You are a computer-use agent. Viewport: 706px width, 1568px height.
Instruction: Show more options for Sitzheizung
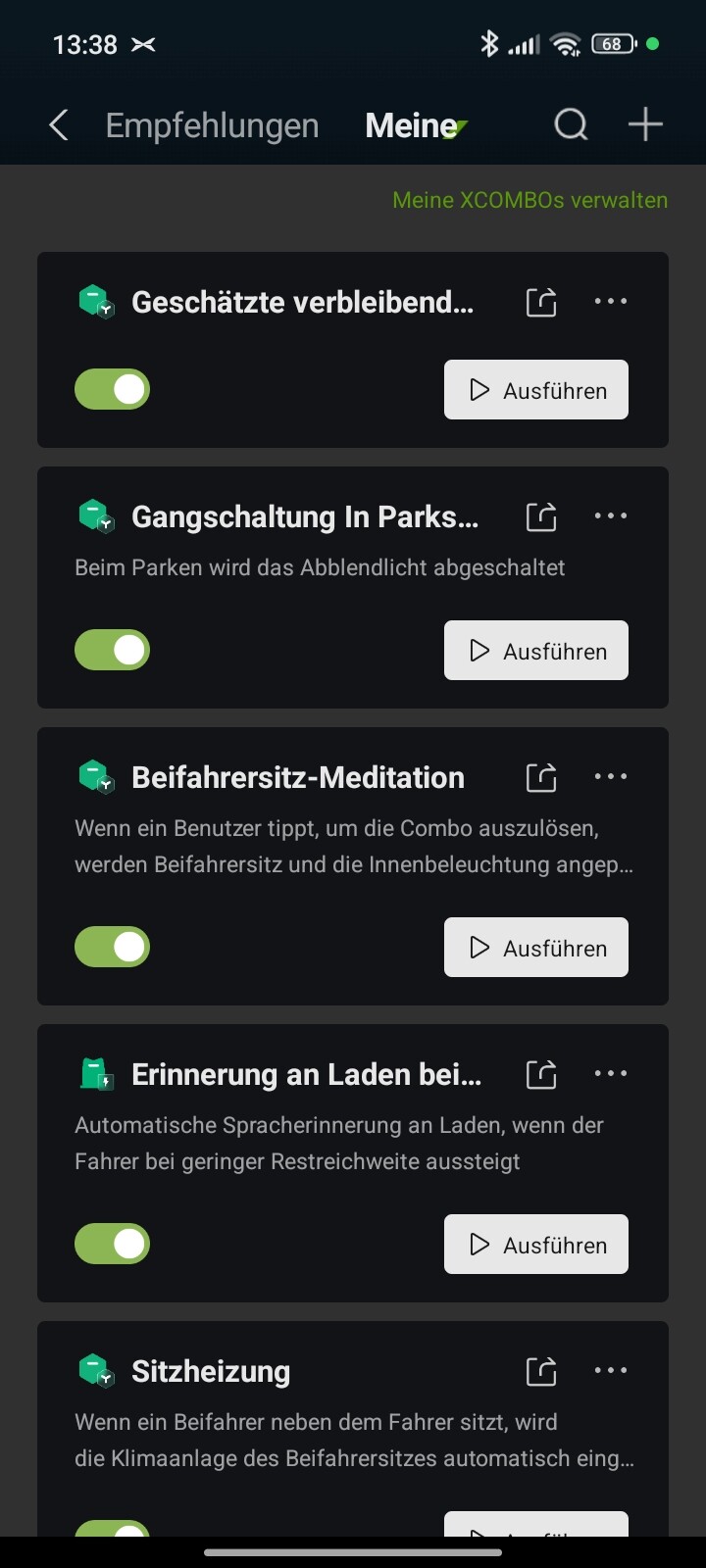click(x=611, y=1371)
